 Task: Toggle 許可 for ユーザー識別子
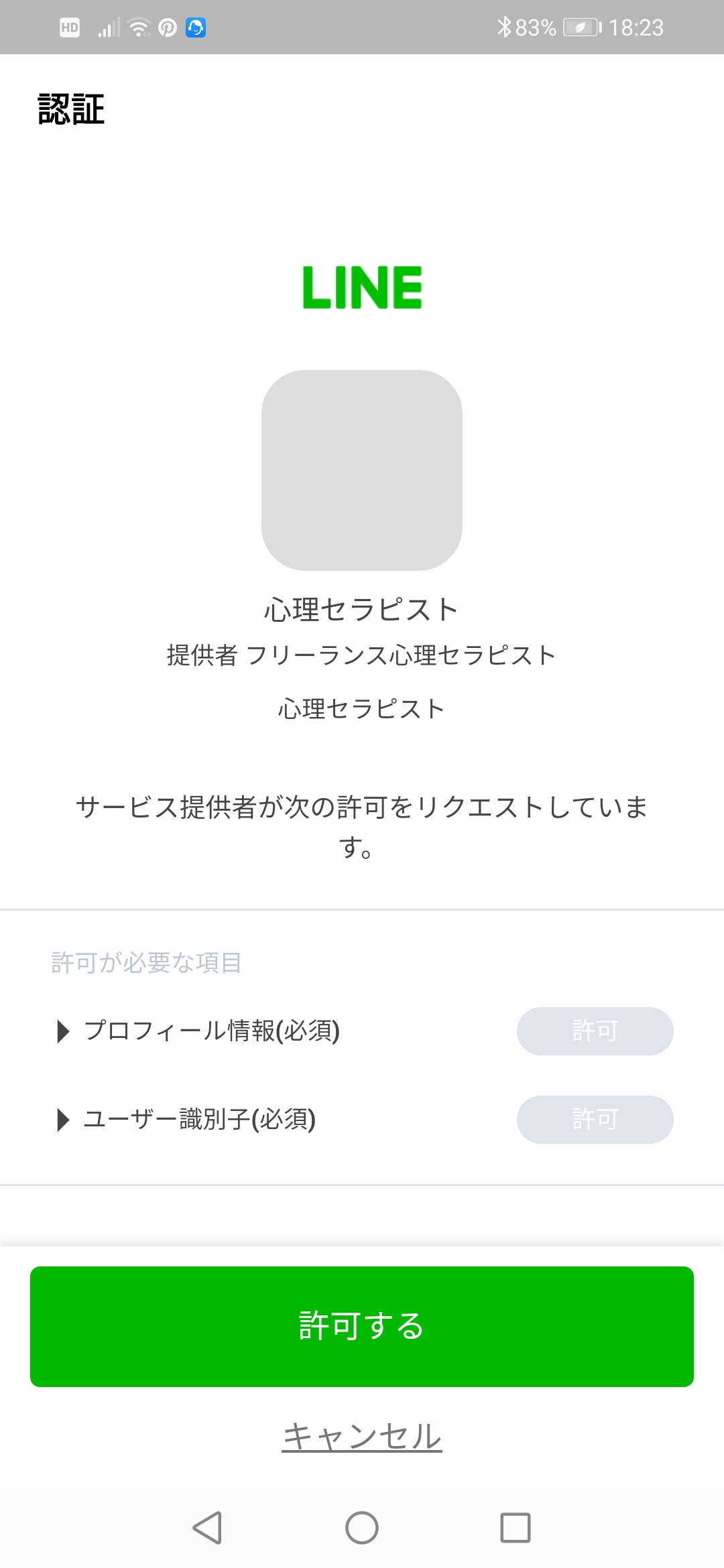tap(595, 1120)
